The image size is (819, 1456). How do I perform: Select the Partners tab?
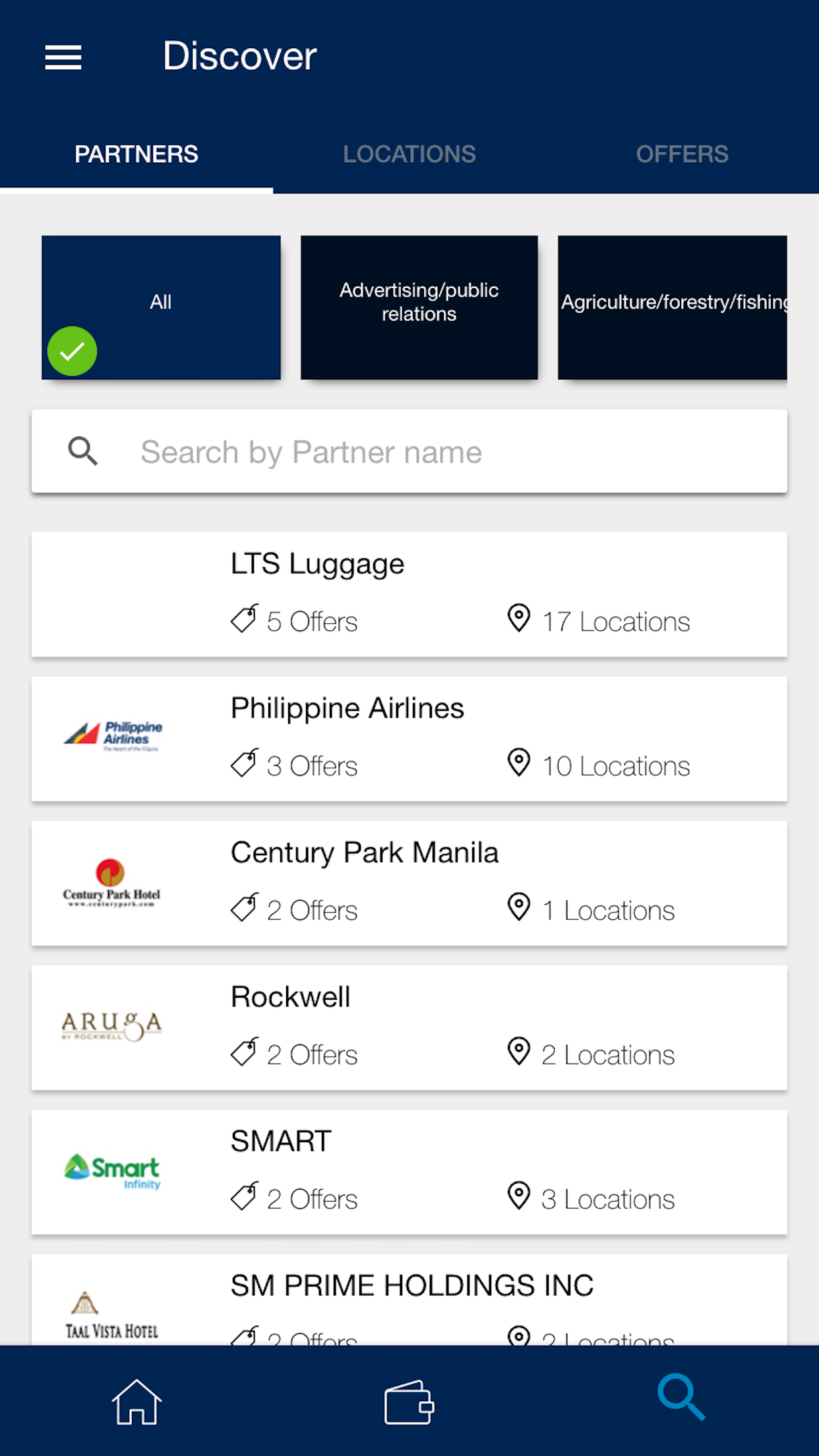[x=136, y=154]
